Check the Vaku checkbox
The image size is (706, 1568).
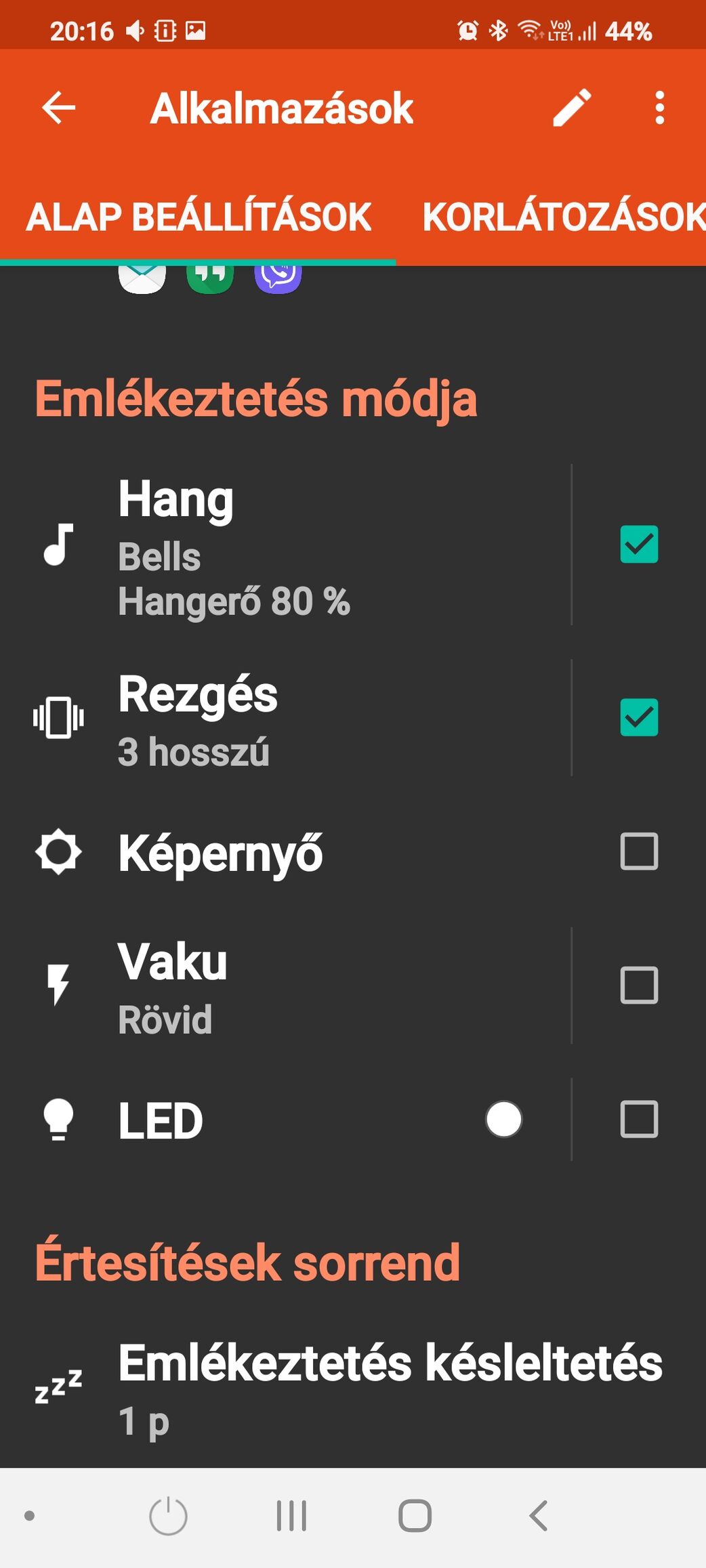pos(639,986)
